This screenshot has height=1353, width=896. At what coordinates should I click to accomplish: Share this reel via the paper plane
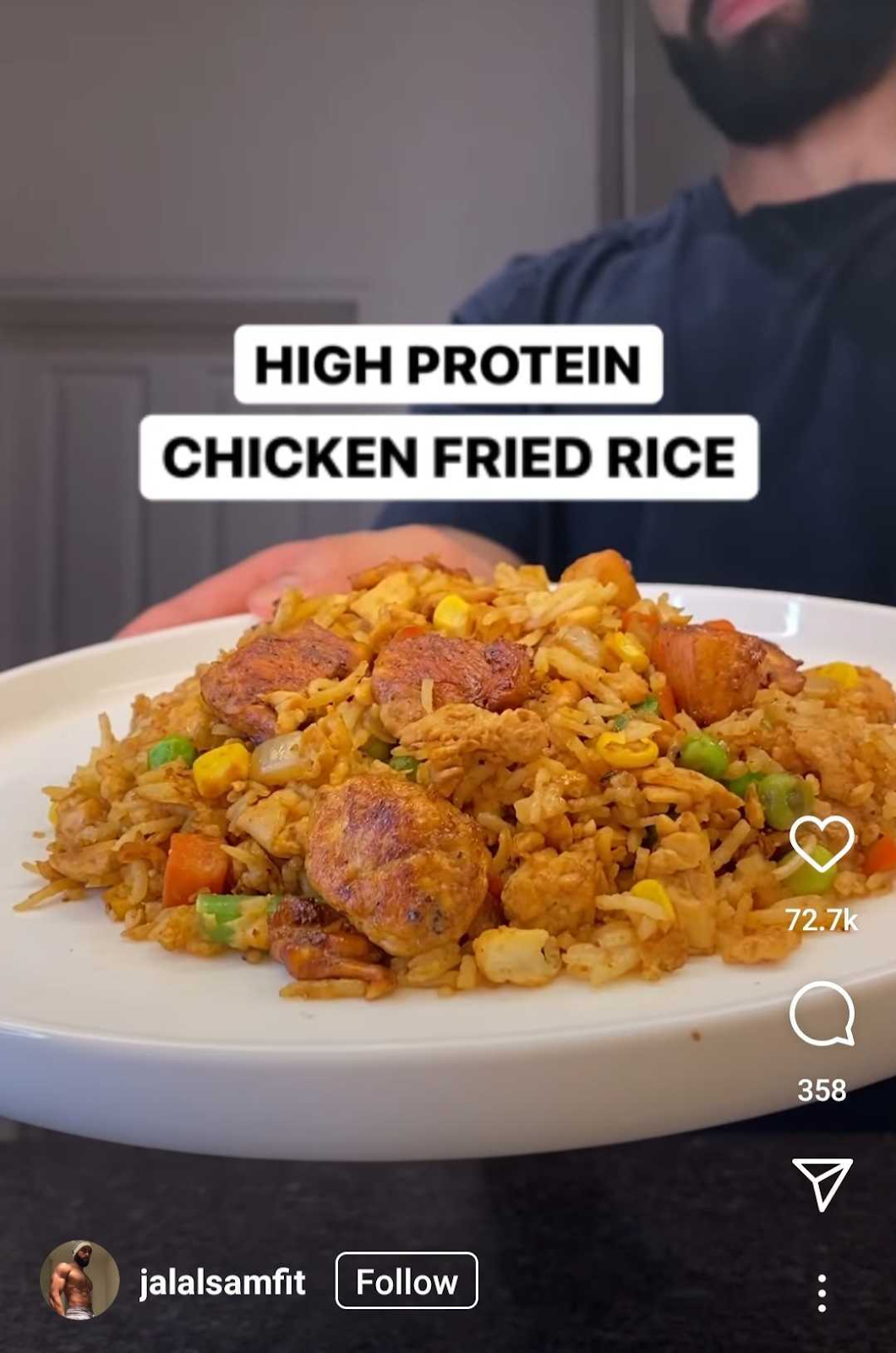point(822,1183)
